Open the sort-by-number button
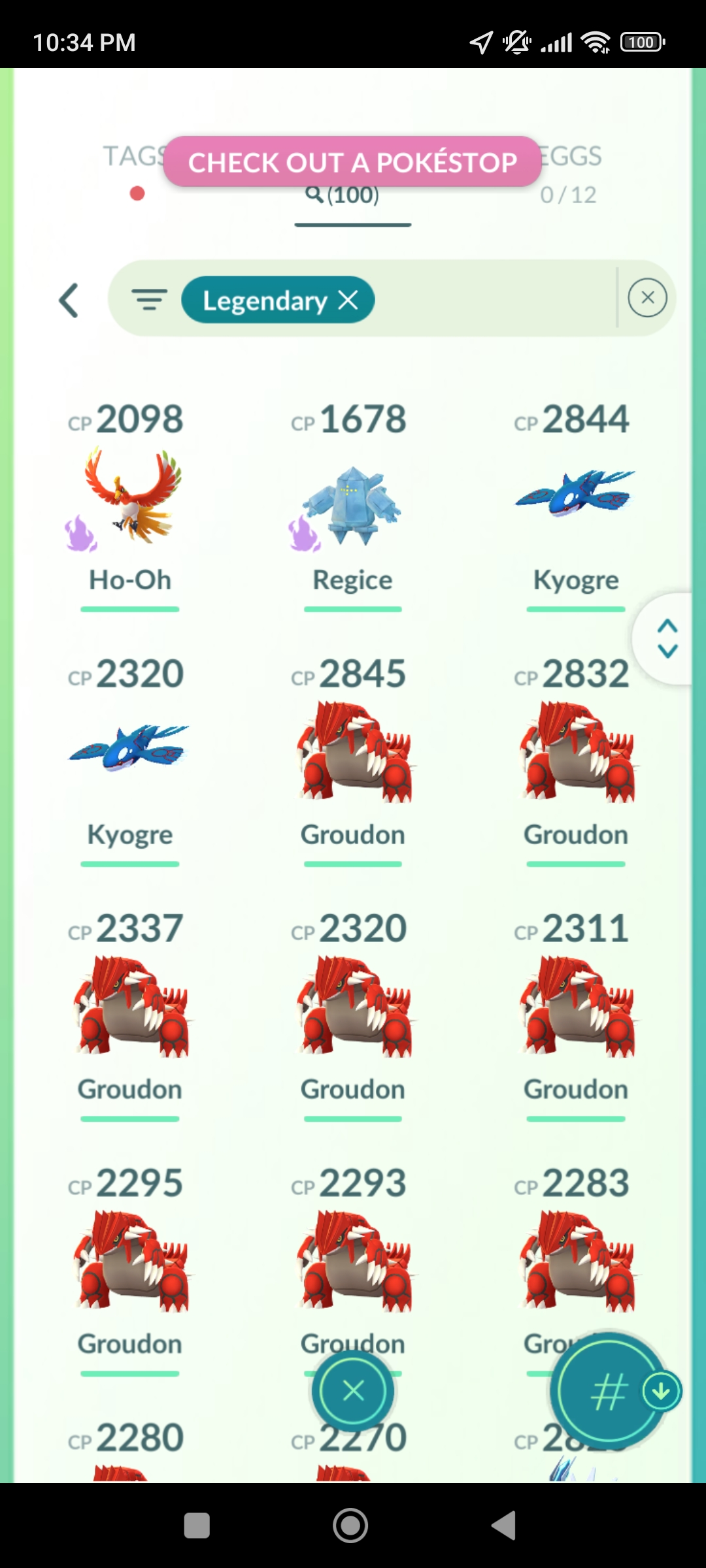Screen dimensions: 706x1568 [609, 1392]
